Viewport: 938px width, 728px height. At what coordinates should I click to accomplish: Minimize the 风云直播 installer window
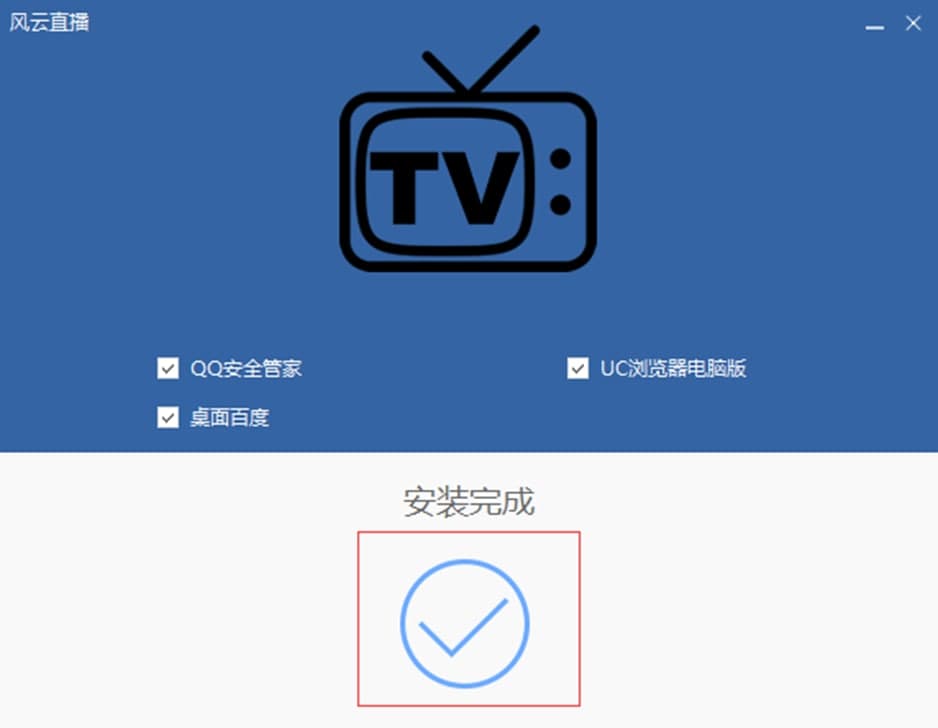875,25
